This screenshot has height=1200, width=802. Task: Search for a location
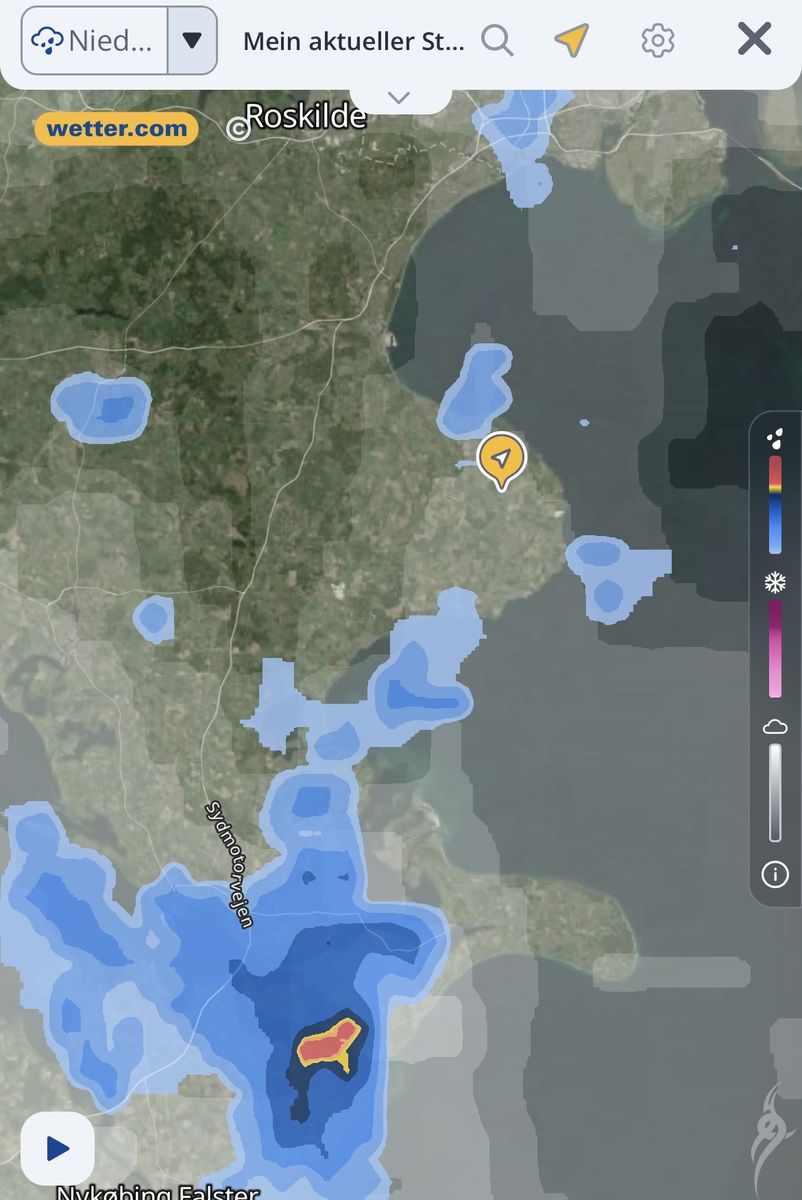point(497,41)
